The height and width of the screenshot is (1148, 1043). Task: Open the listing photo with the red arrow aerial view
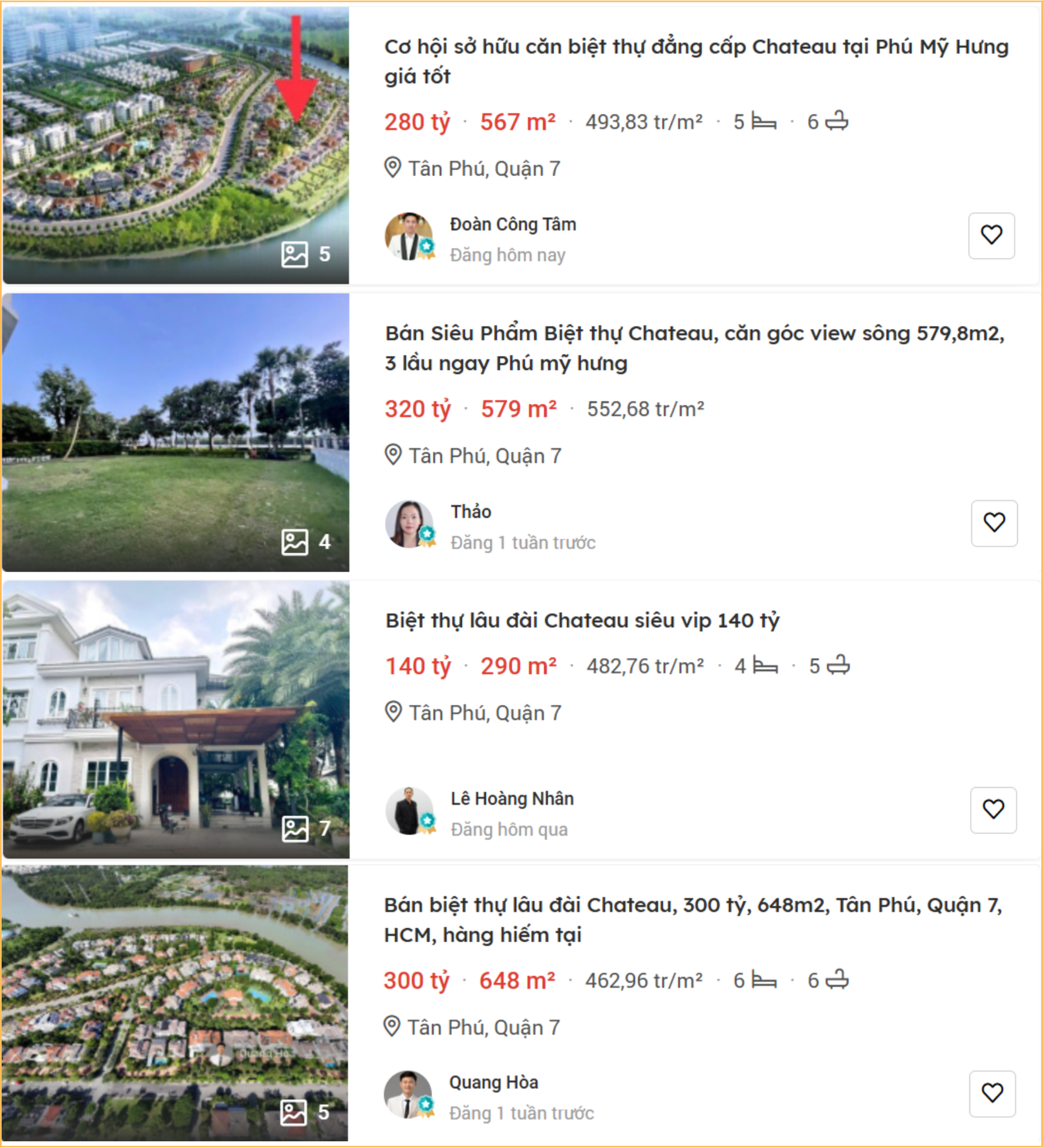click(x=175, y=145)
